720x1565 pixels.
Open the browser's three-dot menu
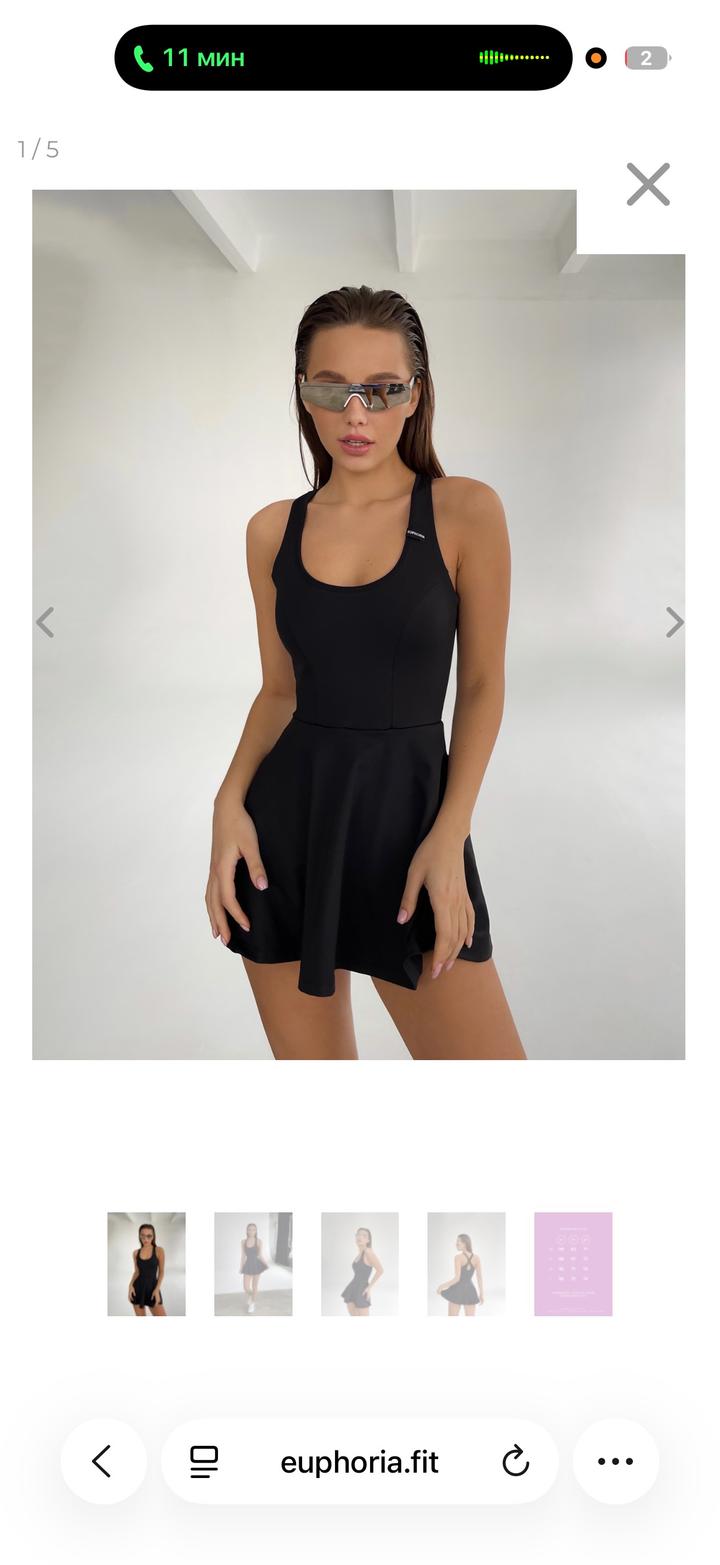point(615,1461)
